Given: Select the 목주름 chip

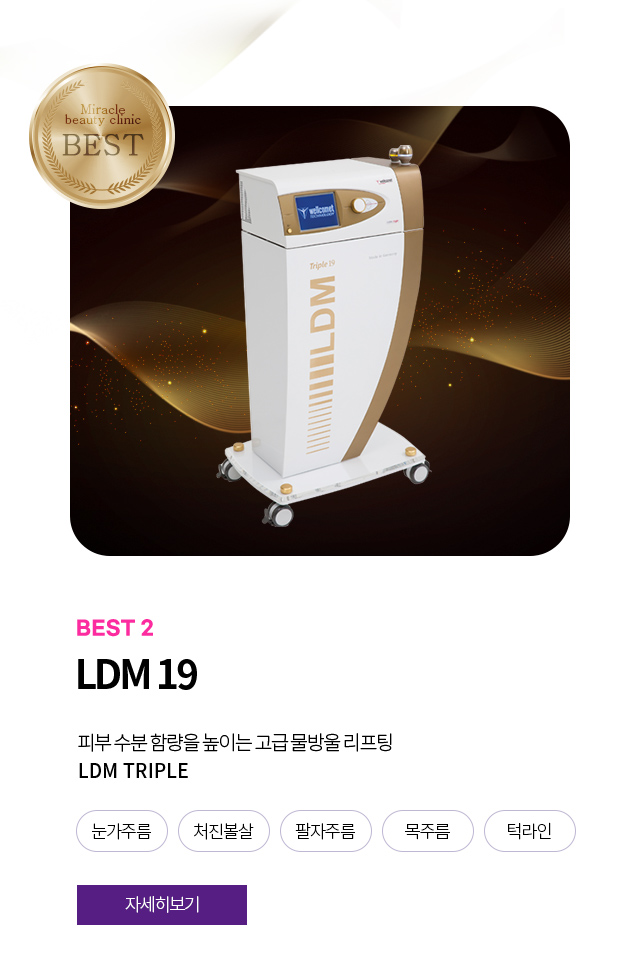Looking at the screenshot, I should point(428,831).
